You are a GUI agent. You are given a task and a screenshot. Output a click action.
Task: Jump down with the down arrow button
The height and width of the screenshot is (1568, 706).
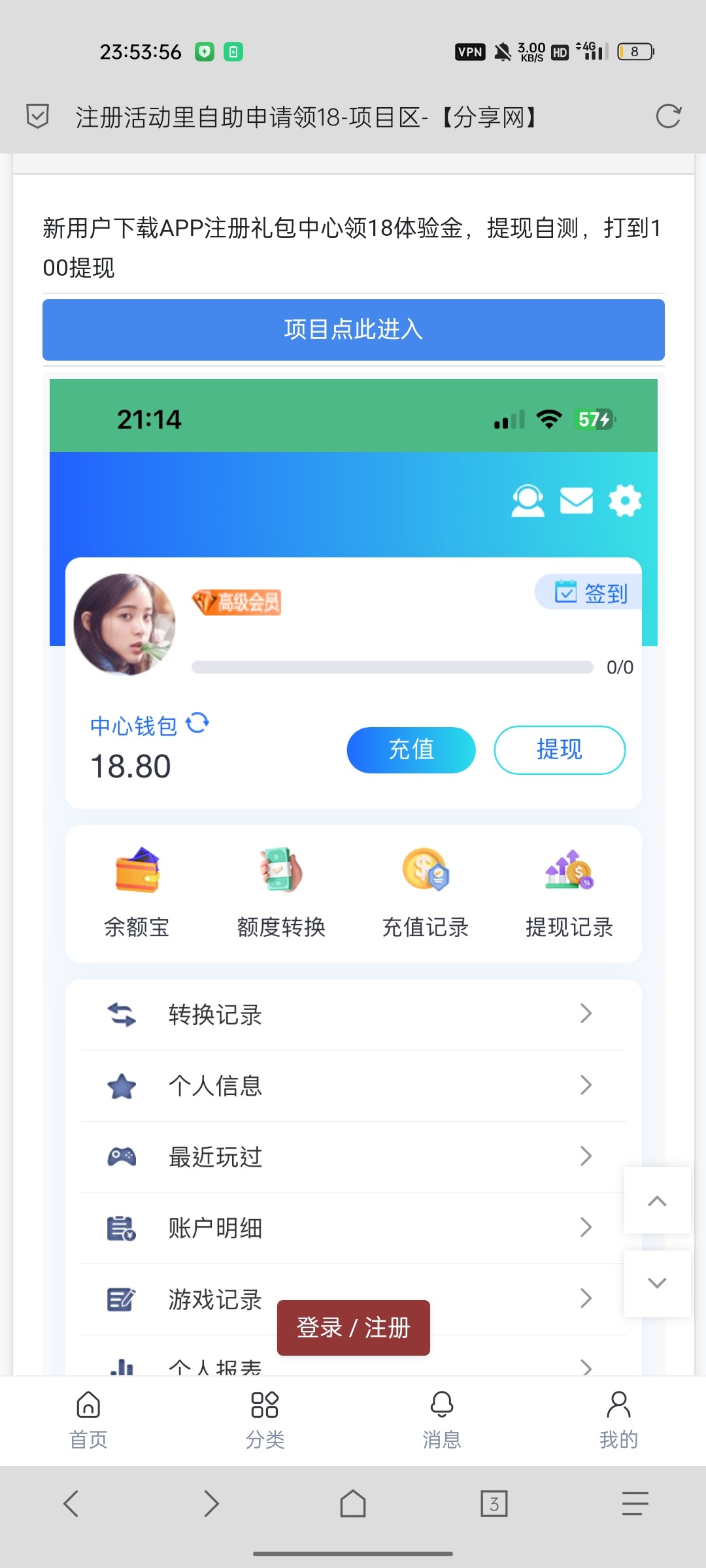pos(657,1283)
